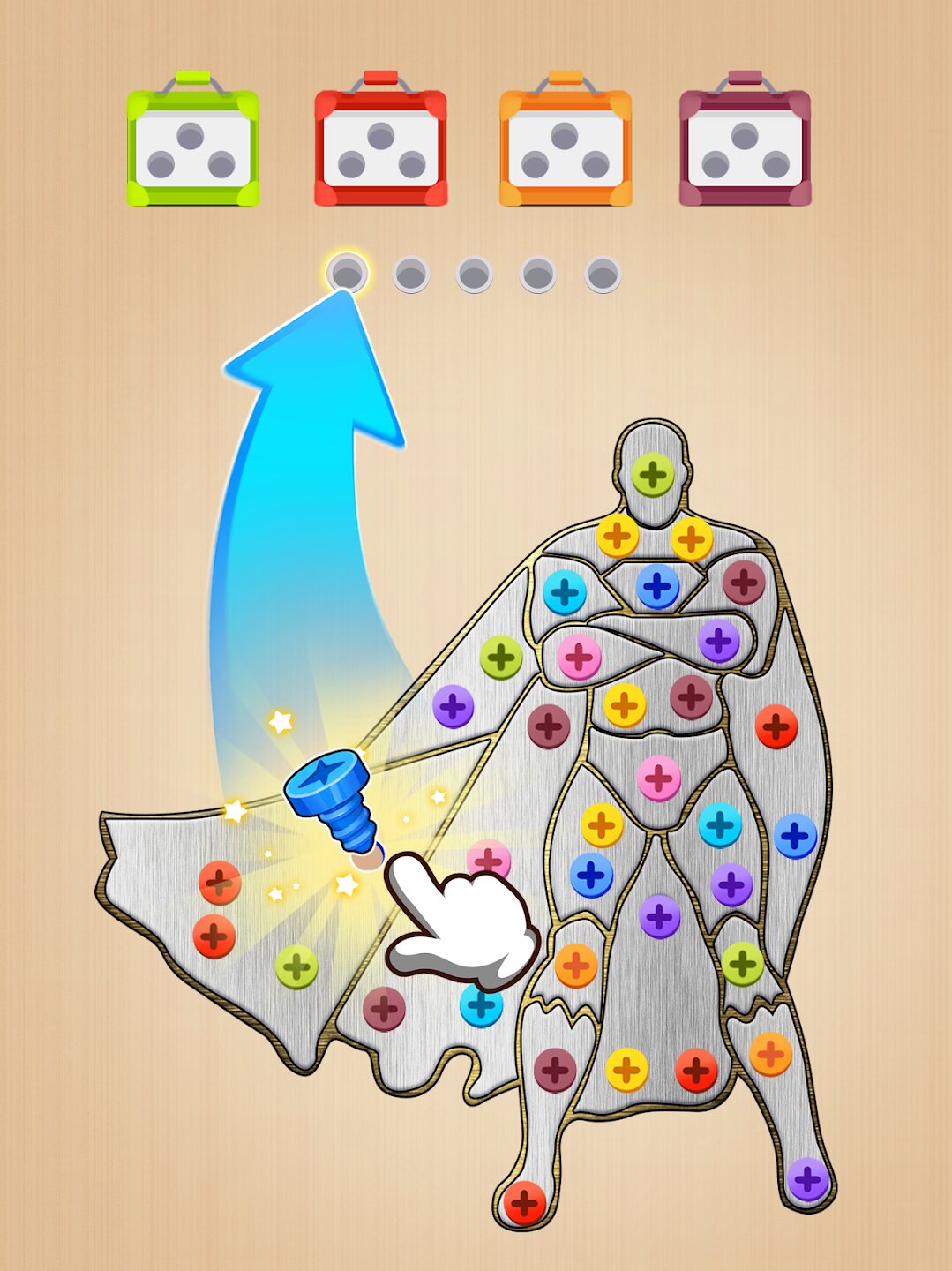Unscrew the pink screw on the pelvis
952x1271 pixels.
click(658, 778)
